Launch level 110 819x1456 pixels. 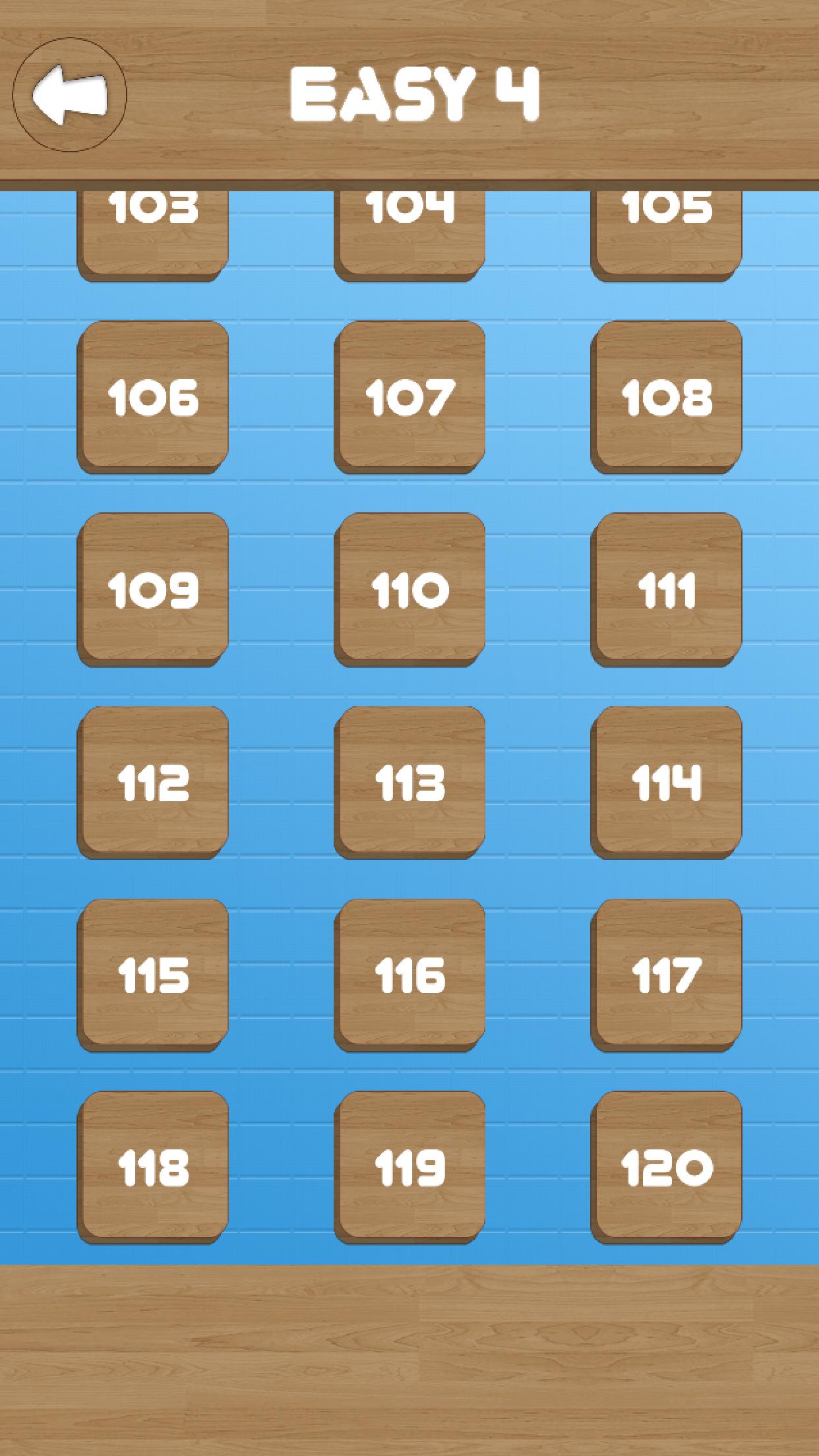(409, 589)
